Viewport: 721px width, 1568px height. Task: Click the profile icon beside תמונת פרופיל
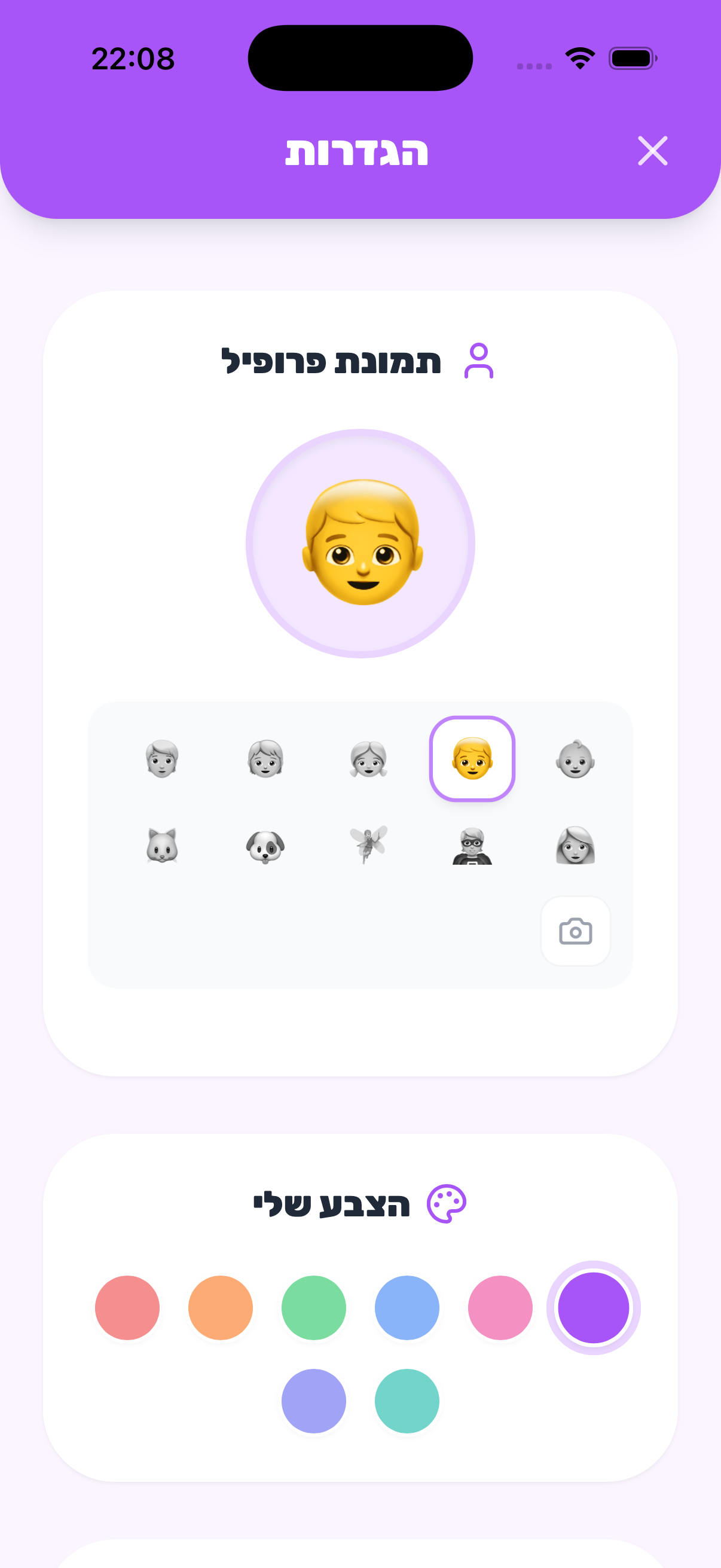481,362
